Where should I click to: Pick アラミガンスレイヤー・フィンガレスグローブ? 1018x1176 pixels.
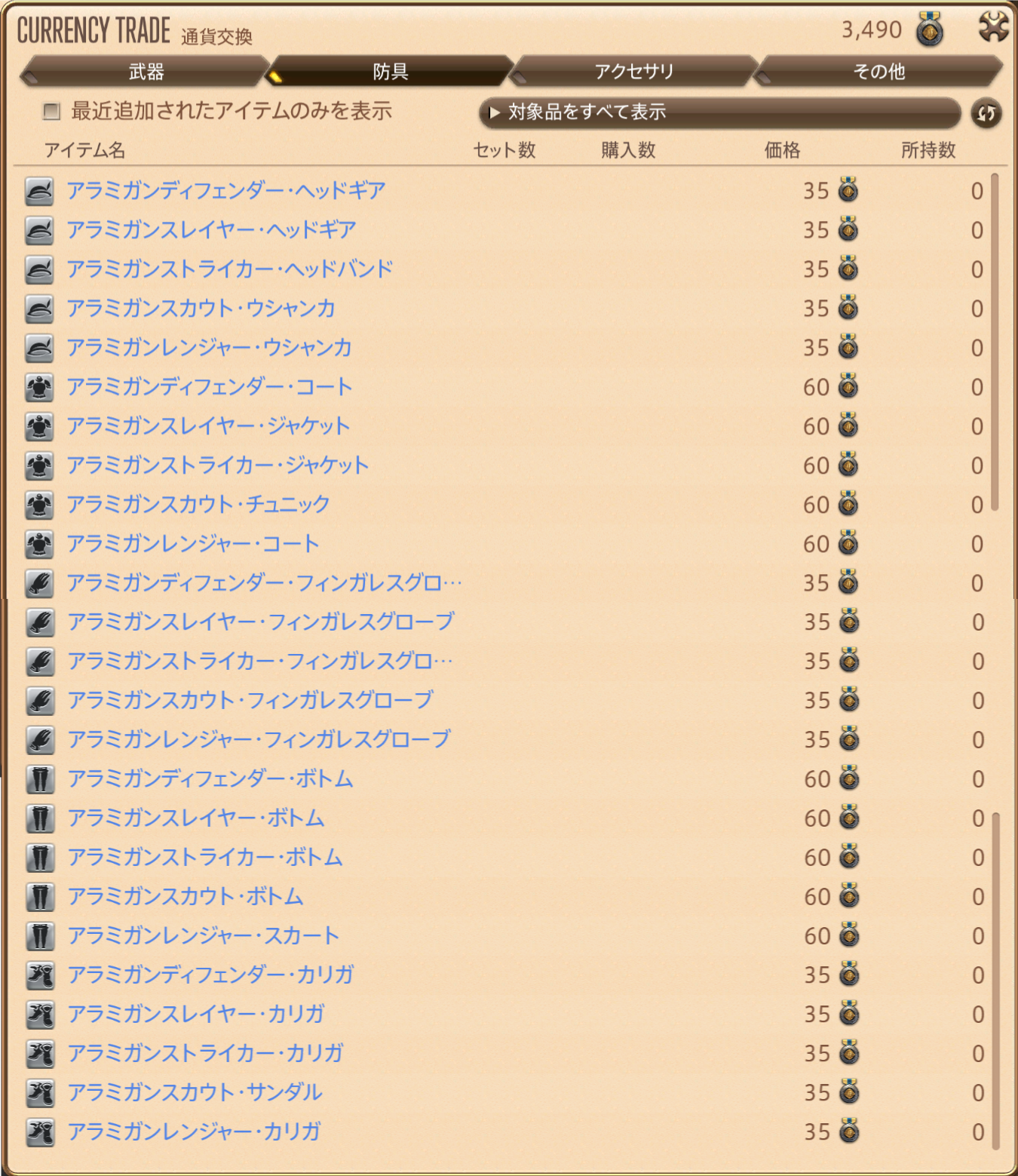coord(261,622)
